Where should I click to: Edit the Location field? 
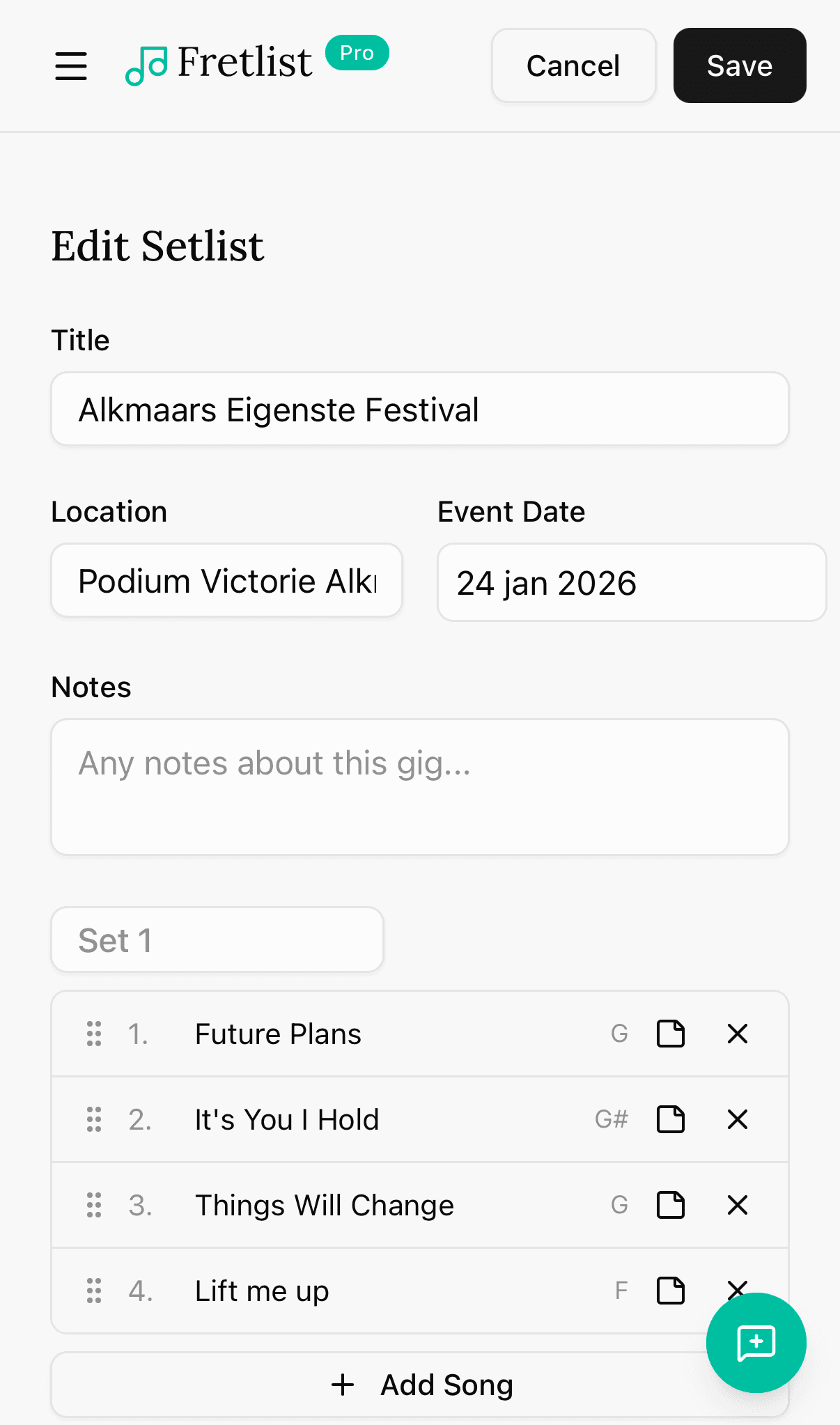click(x=226, y=580)
